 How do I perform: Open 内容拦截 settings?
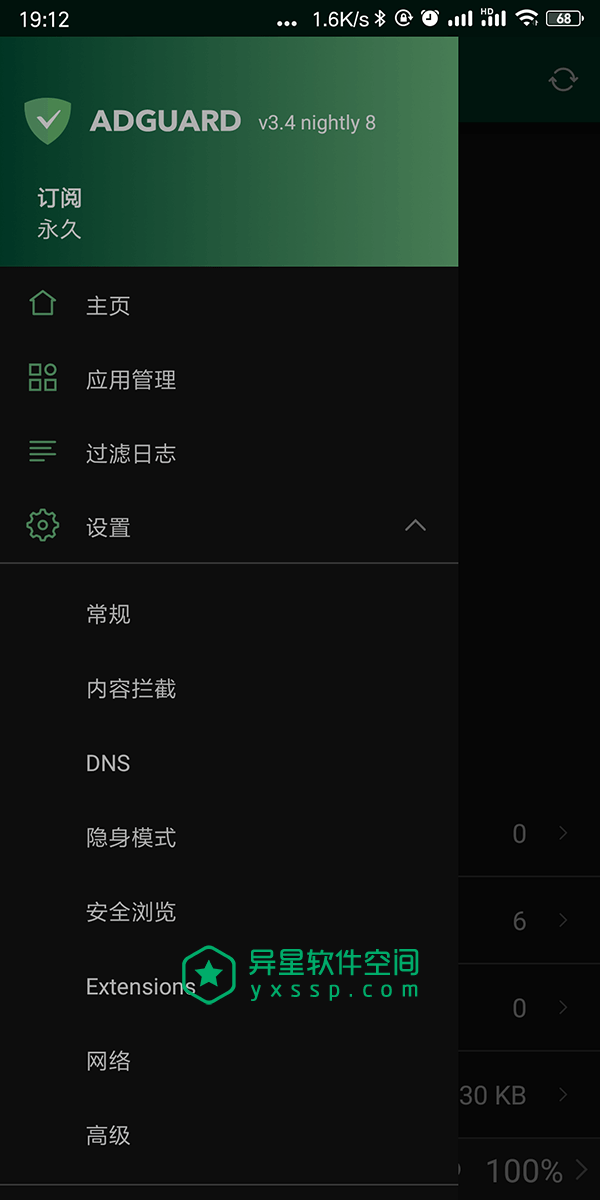pyautogui.click(x=229, y=688)
